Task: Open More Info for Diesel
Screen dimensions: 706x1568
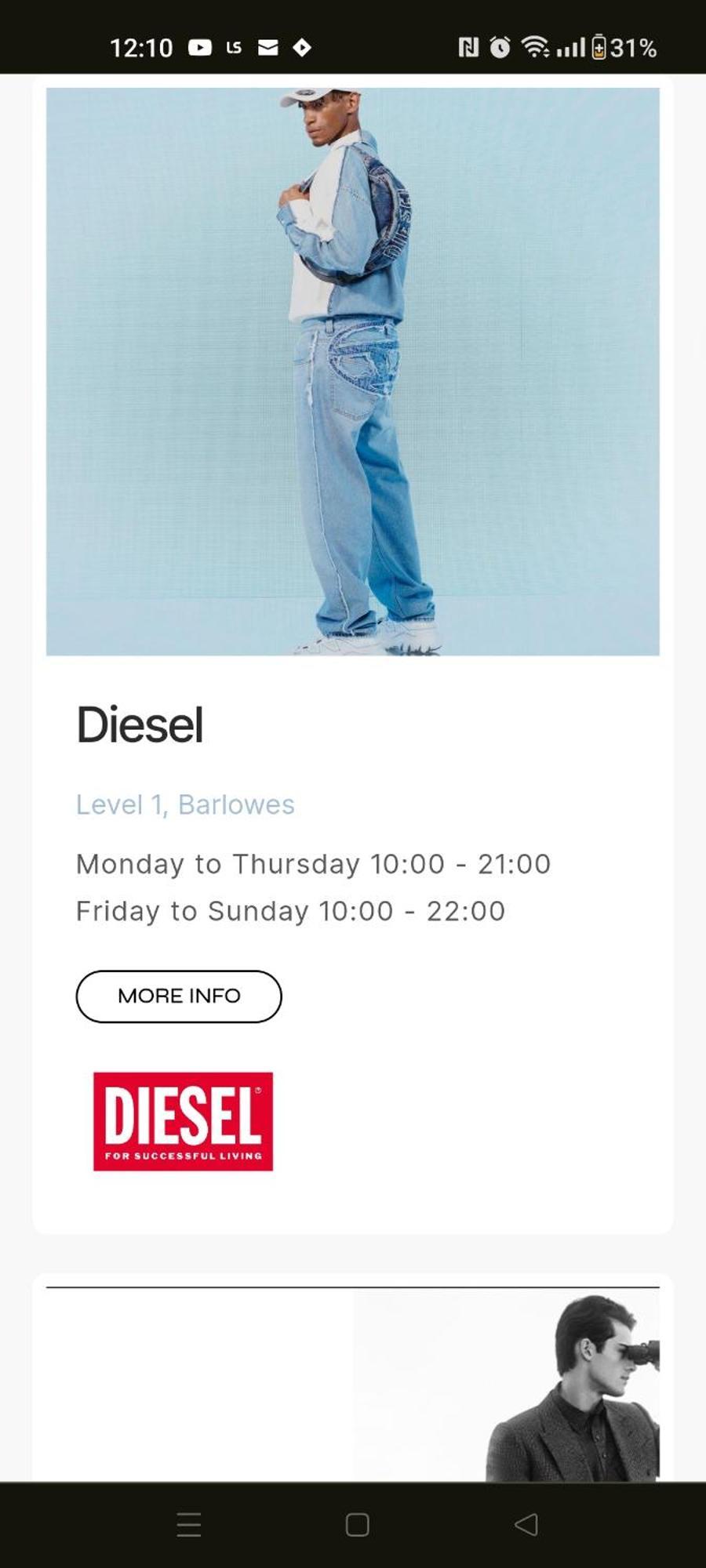Action: [179, 996]
